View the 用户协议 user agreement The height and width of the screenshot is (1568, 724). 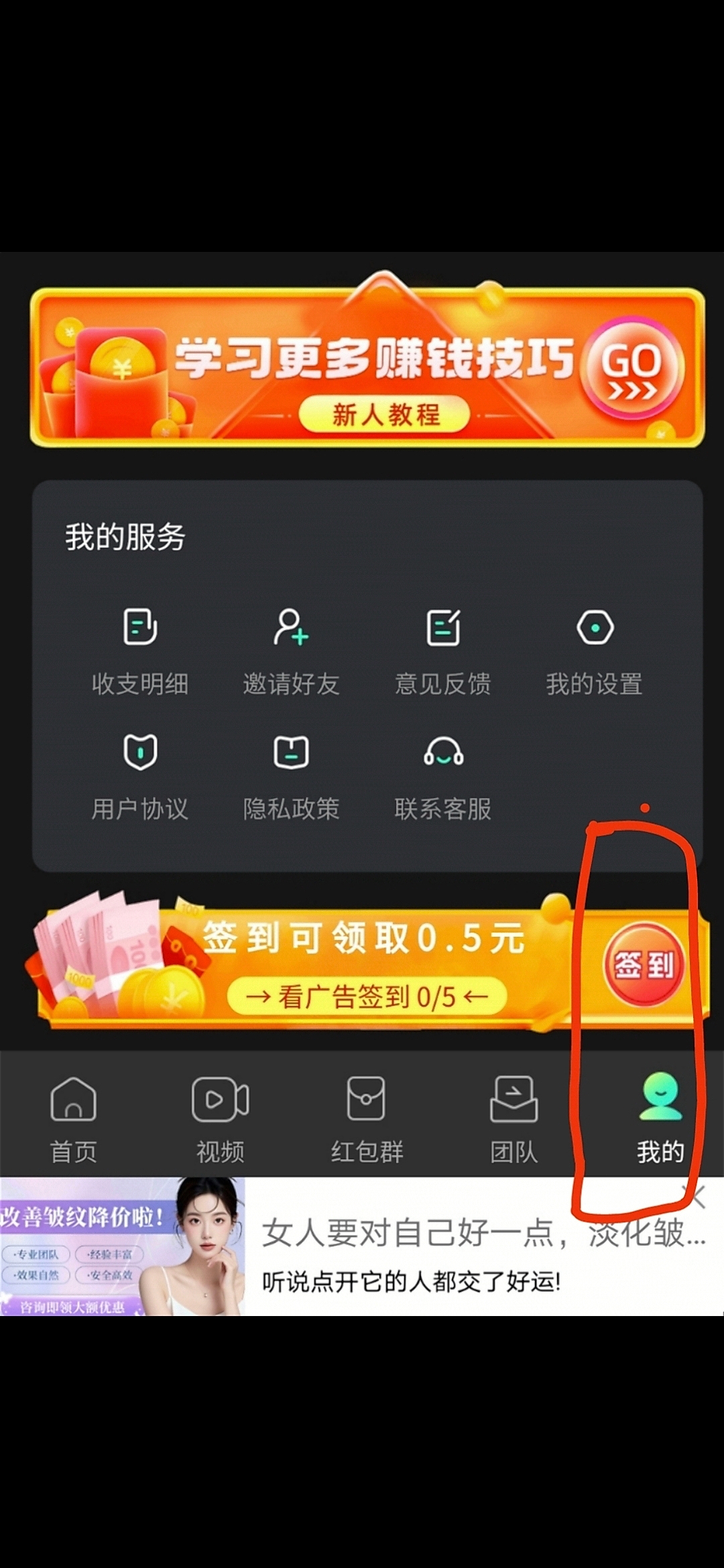(x=140, y=777)
